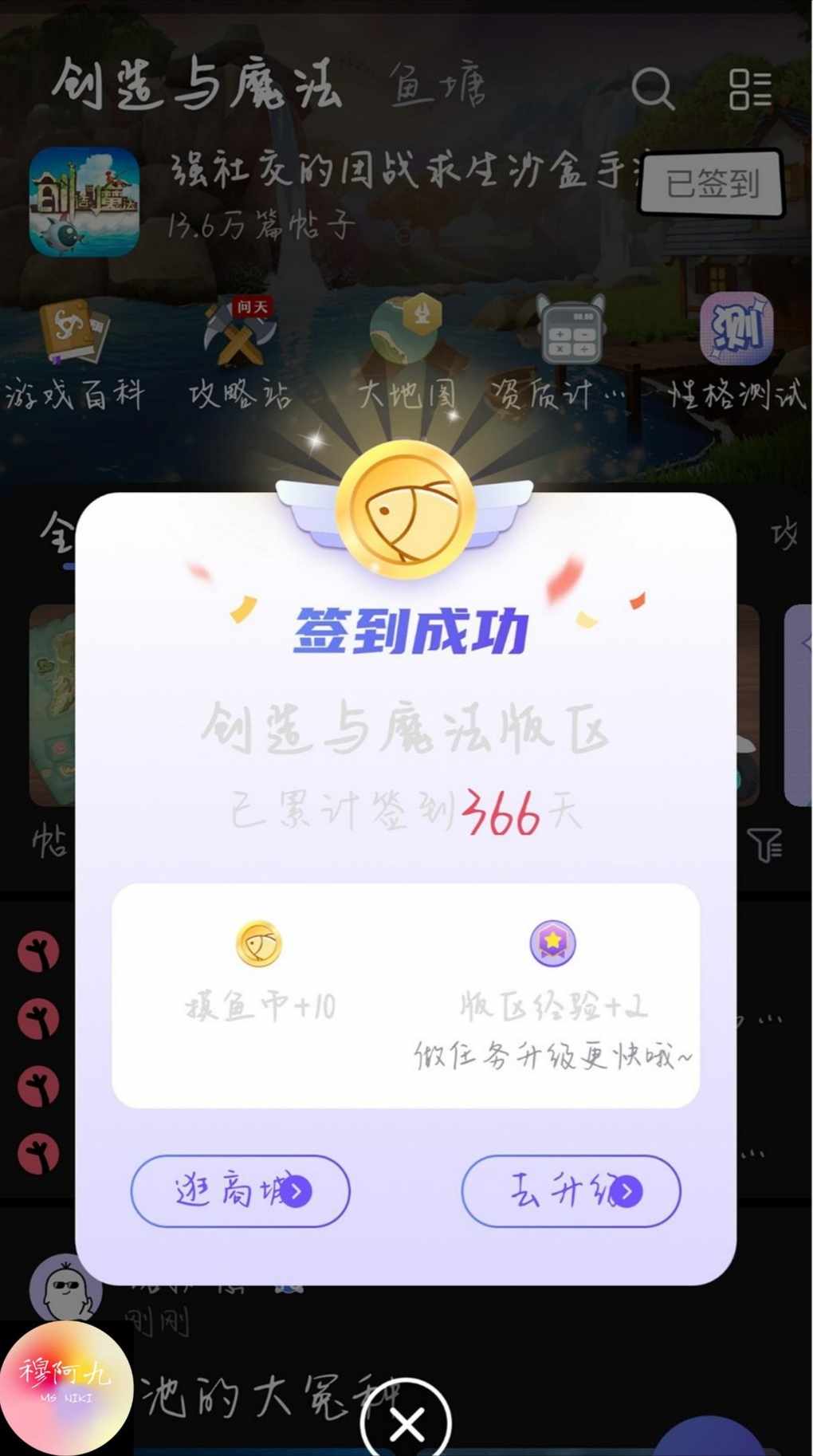Switch to the 鱼塘 tab
The width and height of the screenshot is (813, 1456).
pyautogui.click(x=437, y=85)
